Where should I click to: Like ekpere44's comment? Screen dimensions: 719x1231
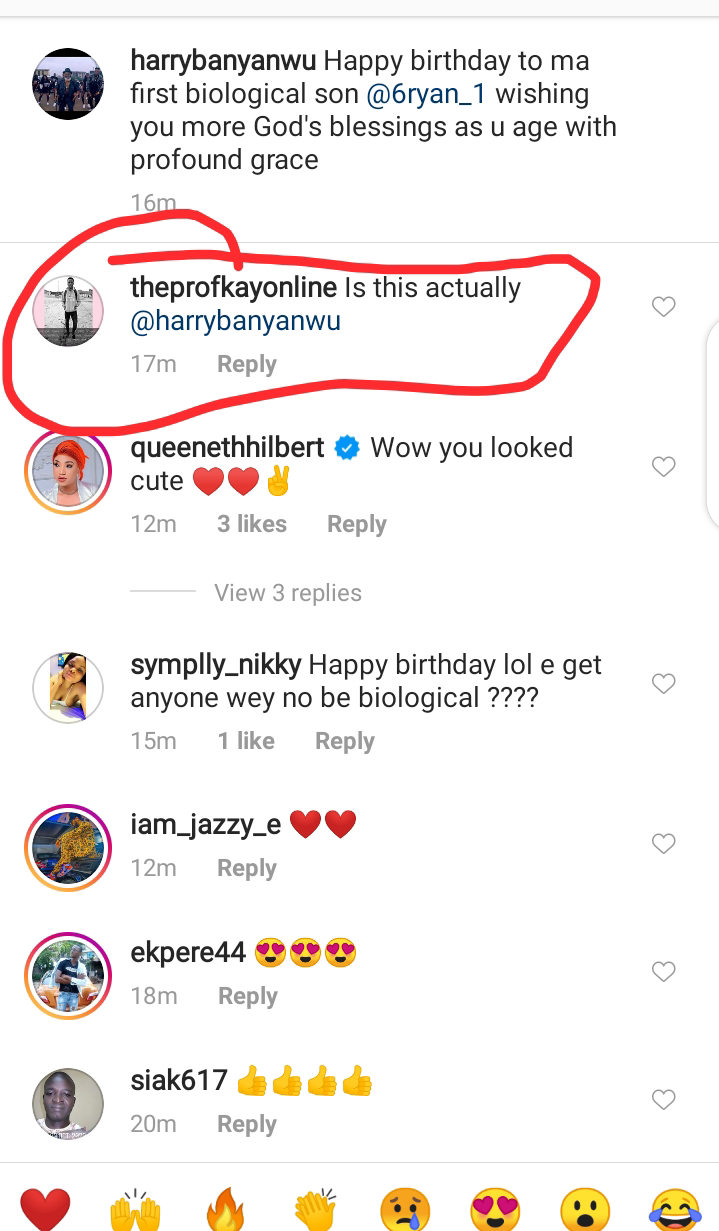(664, 971)
